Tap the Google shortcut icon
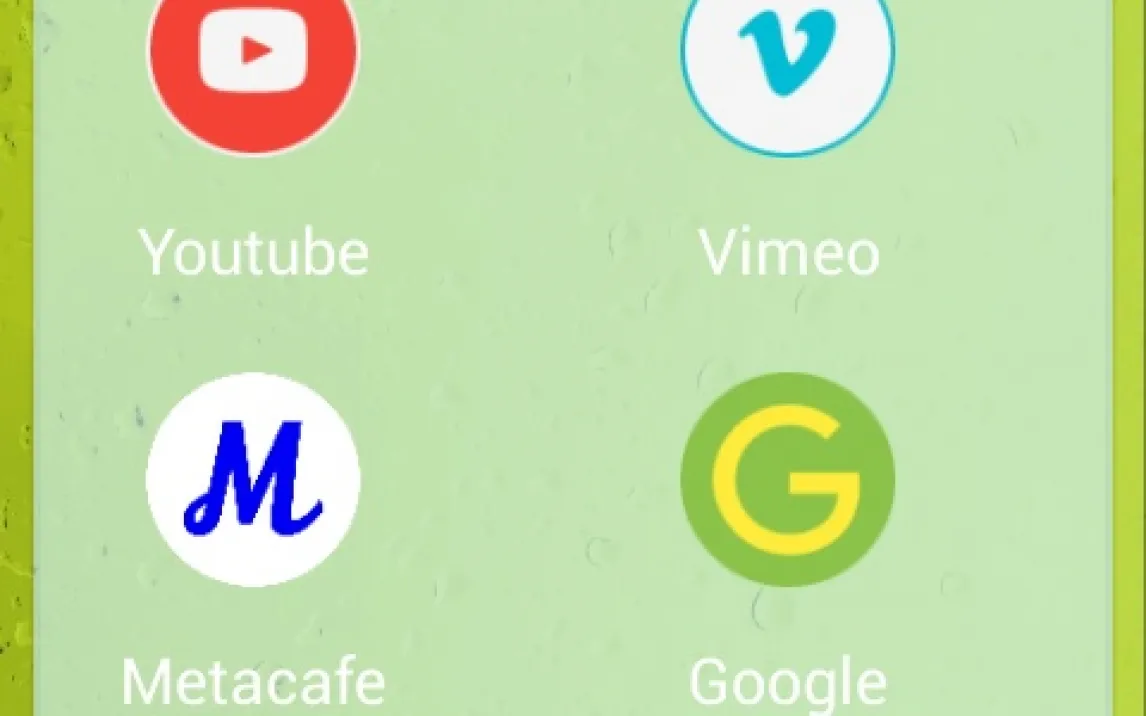 click(x=787, y=479)
